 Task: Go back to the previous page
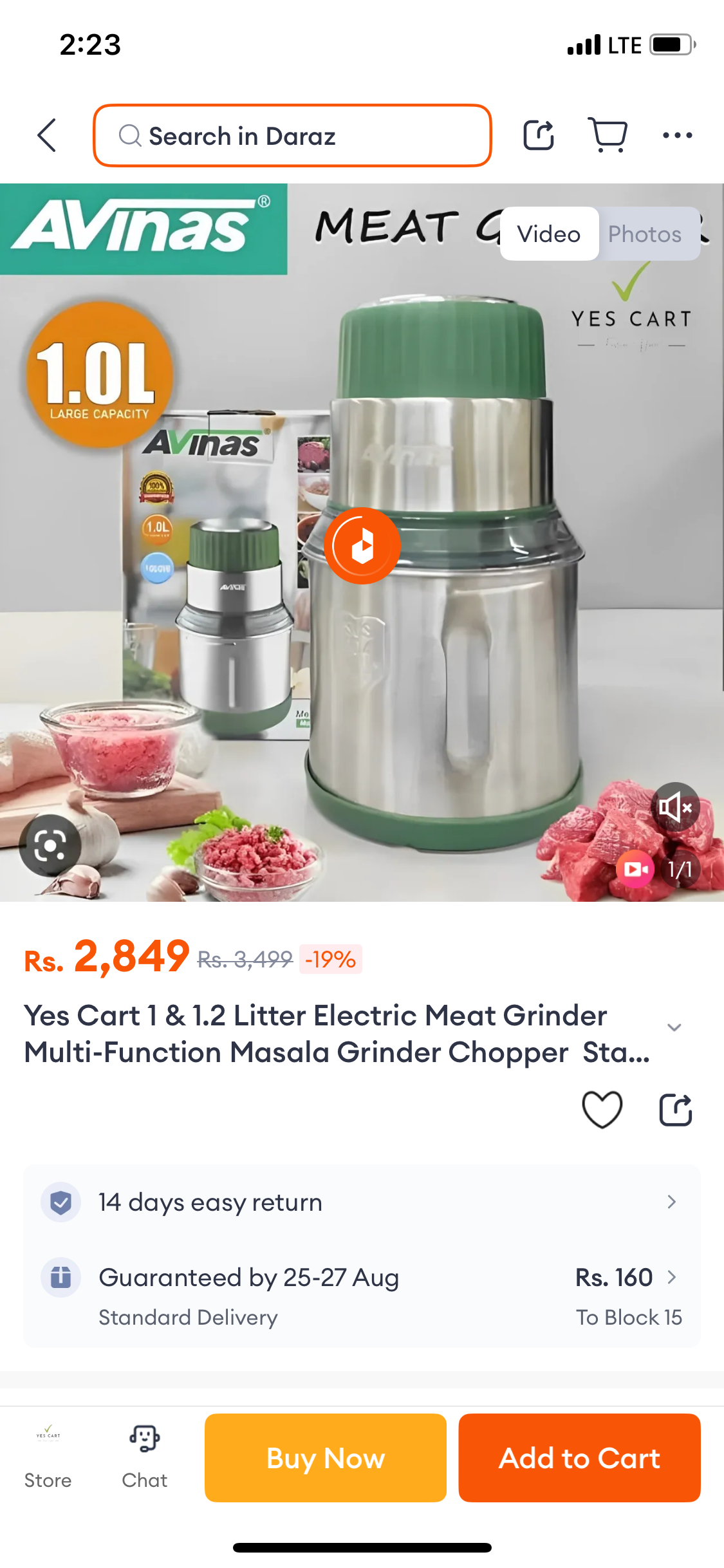point(47,135)
